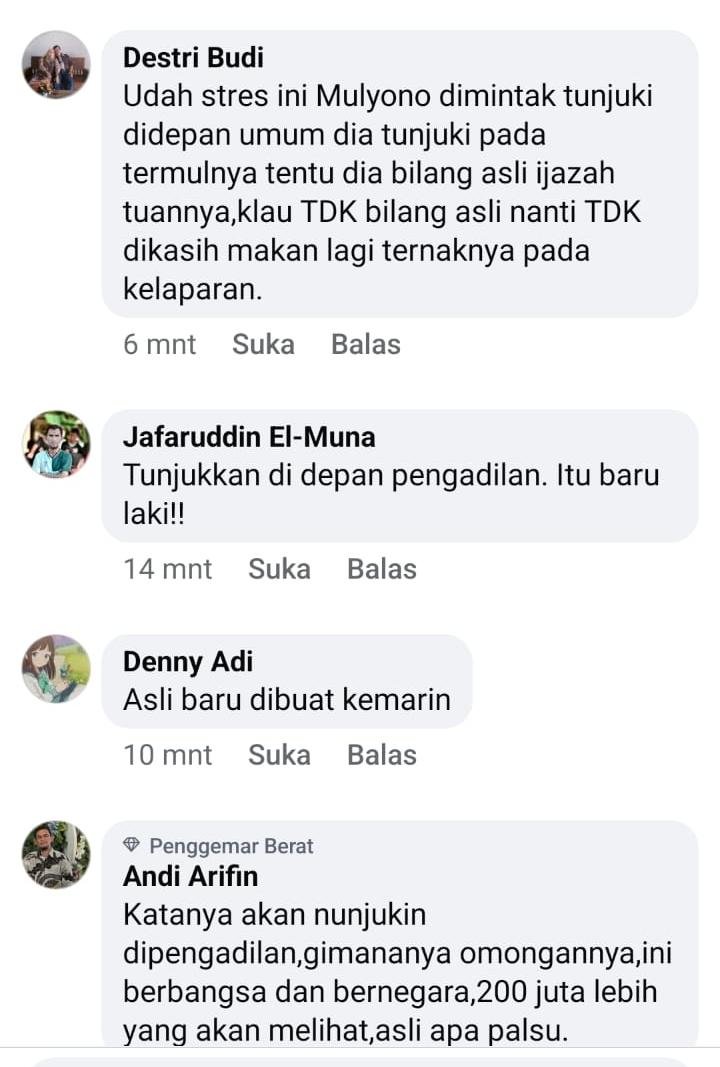Open Andi Arifin's profile via name

[x=190, y=876]
